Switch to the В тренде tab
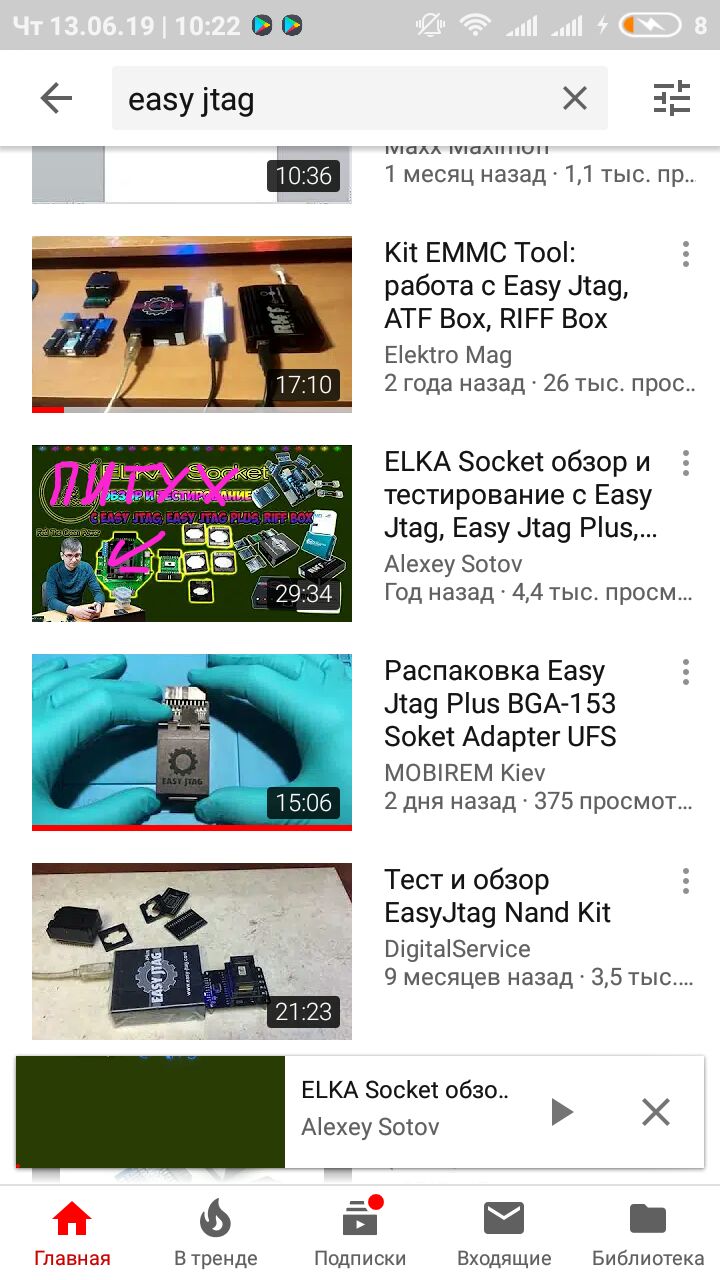 click(x=216, y=1235)
